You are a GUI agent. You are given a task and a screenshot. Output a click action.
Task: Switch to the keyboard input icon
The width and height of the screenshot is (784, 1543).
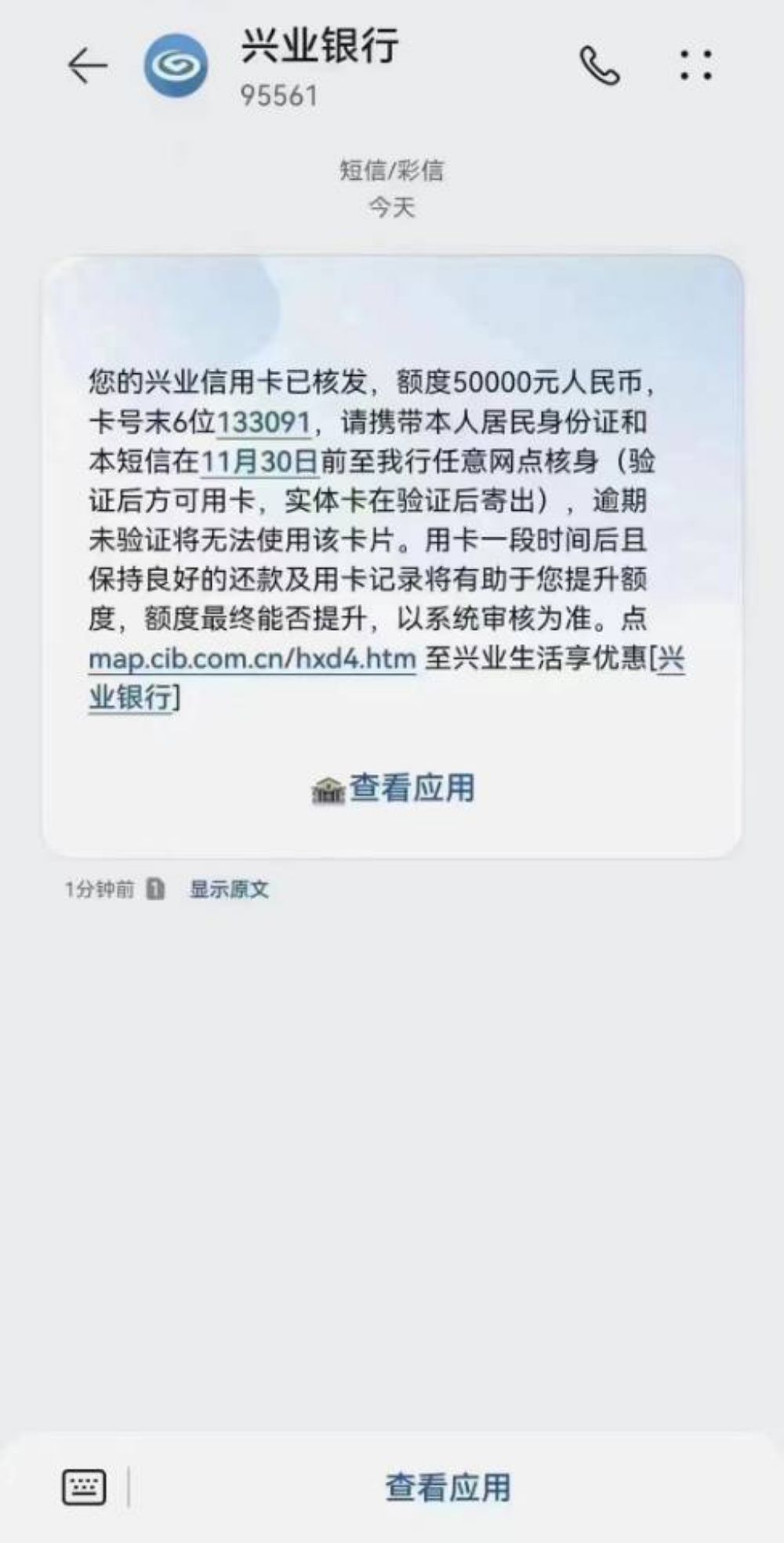click(x=84, y=1487)
